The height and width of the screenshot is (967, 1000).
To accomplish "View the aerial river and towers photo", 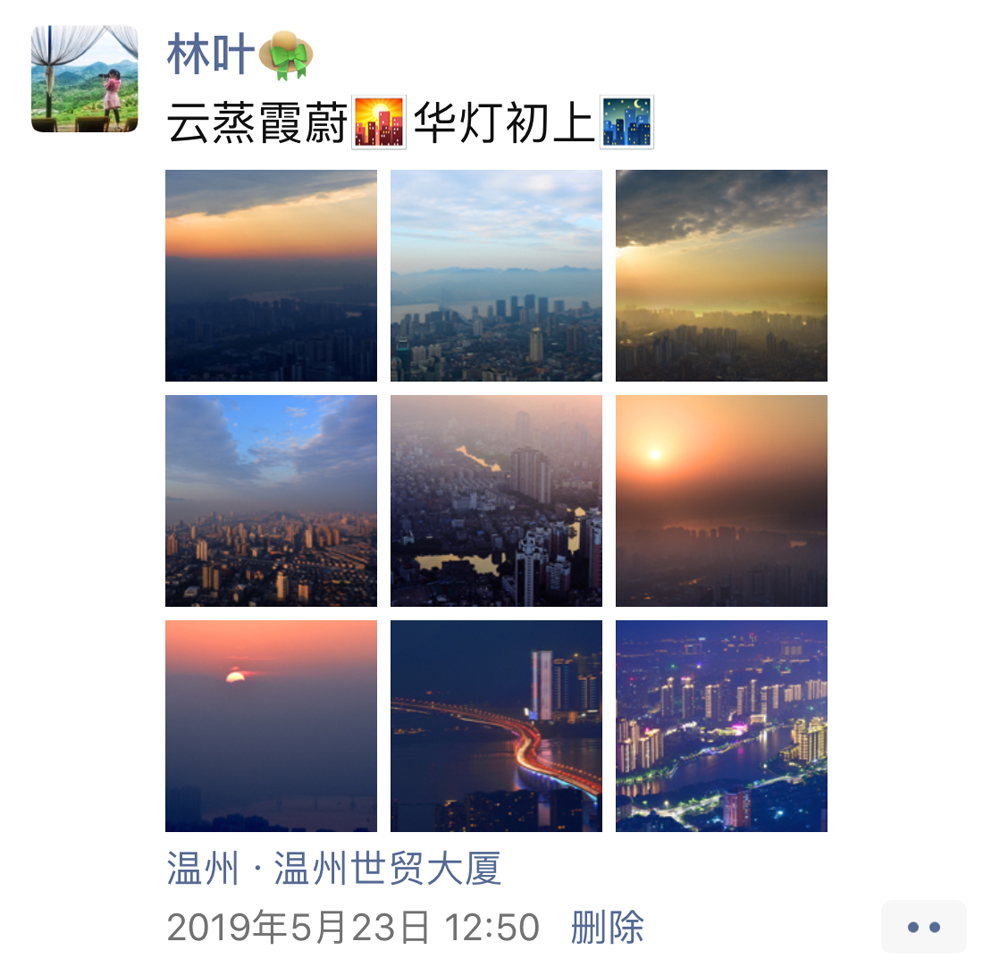I will [x=496, y=501].
